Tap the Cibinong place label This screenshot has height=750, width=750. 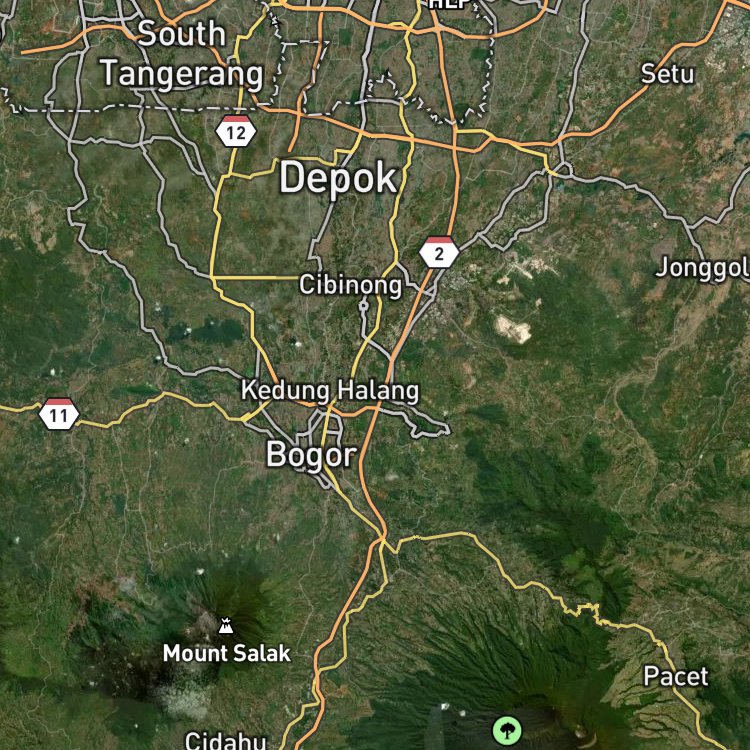click(x=351, y=285)
